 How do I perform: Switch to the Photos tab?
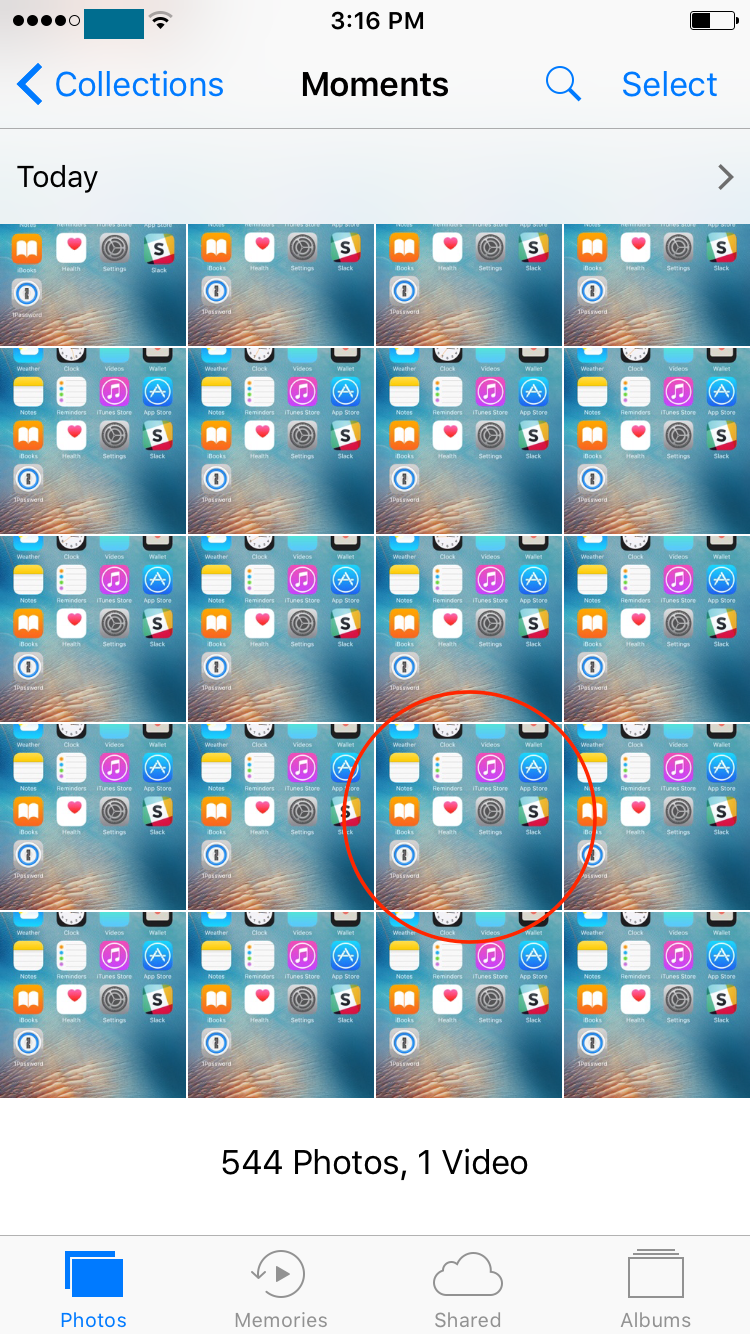94,1288
